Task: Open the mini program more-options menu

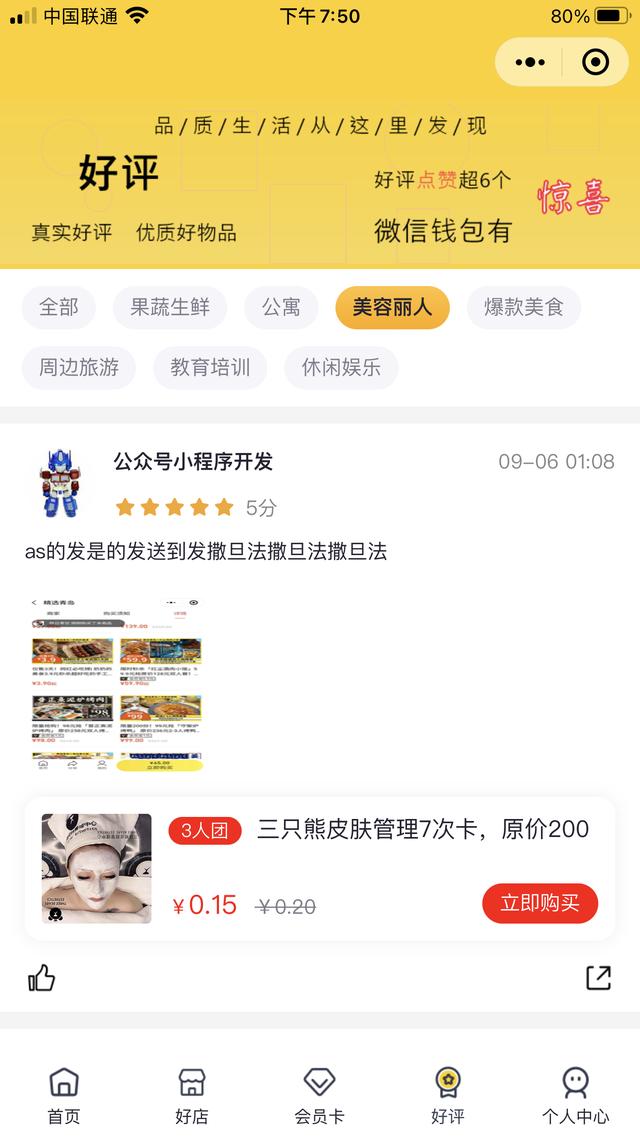Action: click(530, 63)
